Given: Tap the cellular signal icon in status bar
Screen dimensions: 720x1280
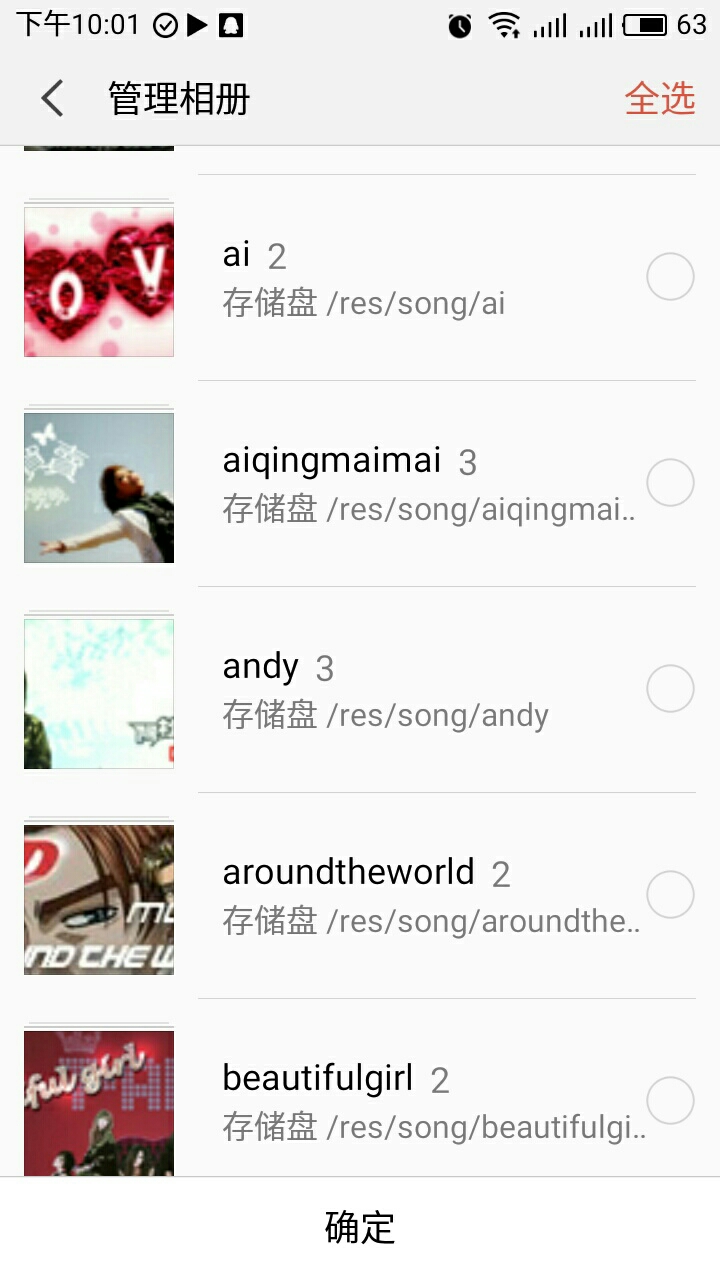Looking at the screenshot, I should [551, 27].
